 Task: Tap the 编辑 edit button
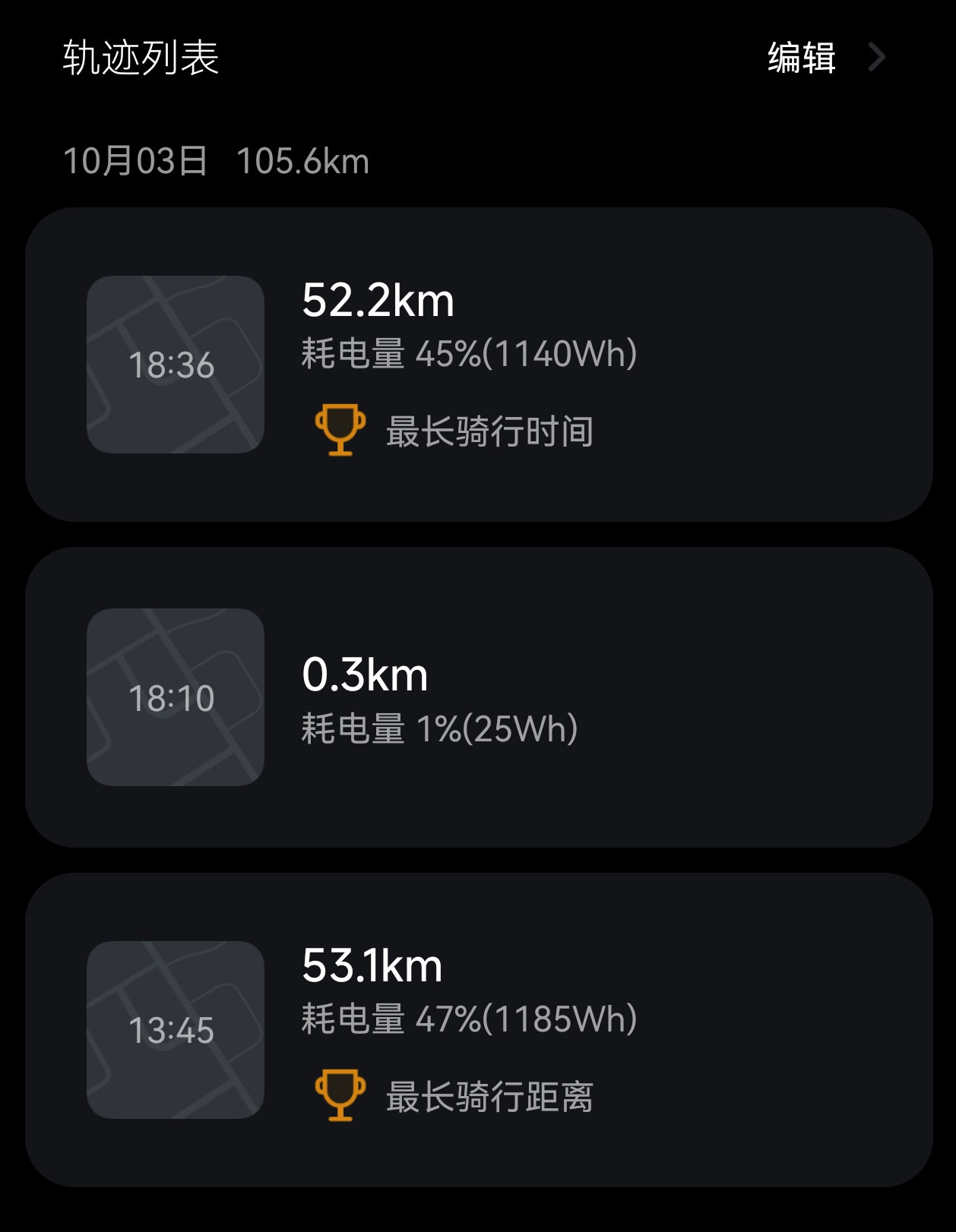[x=802, y=58]
